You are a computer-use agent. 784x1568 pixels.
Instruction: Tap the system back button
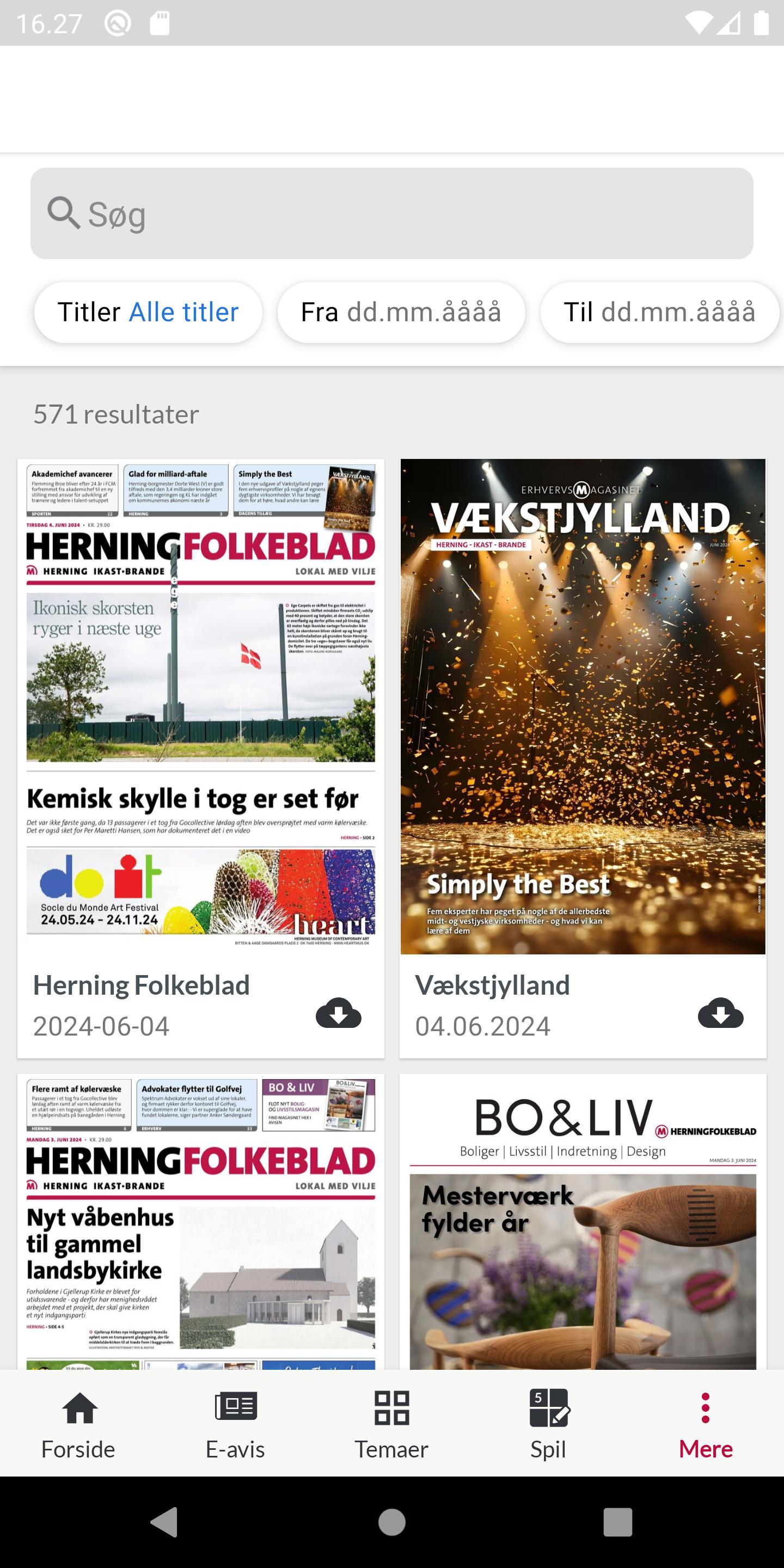pyautogui.click(x=164, y=1522)
